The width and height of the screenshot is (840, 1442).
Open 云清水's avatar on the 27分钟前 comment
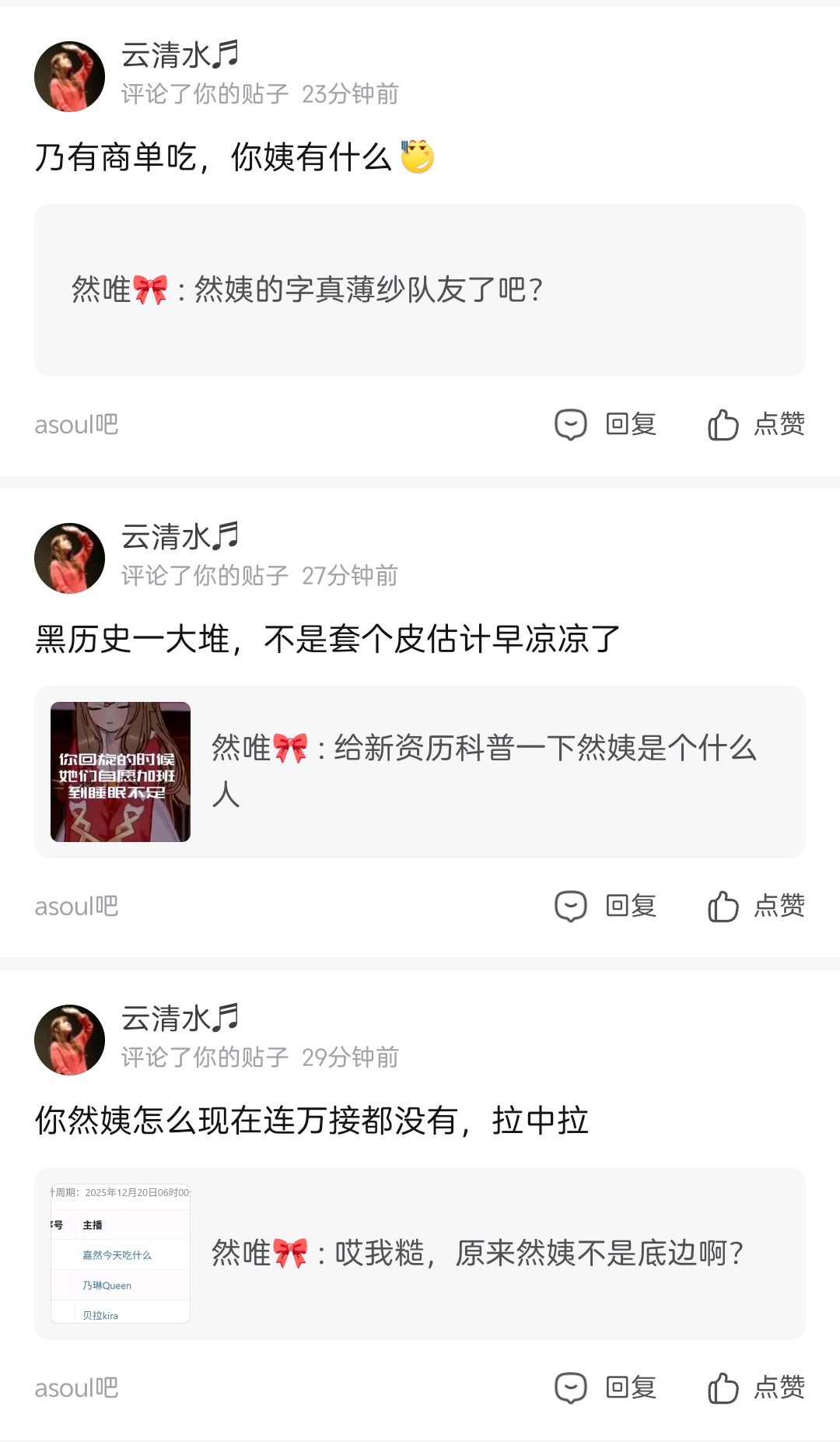coord(70,558)
